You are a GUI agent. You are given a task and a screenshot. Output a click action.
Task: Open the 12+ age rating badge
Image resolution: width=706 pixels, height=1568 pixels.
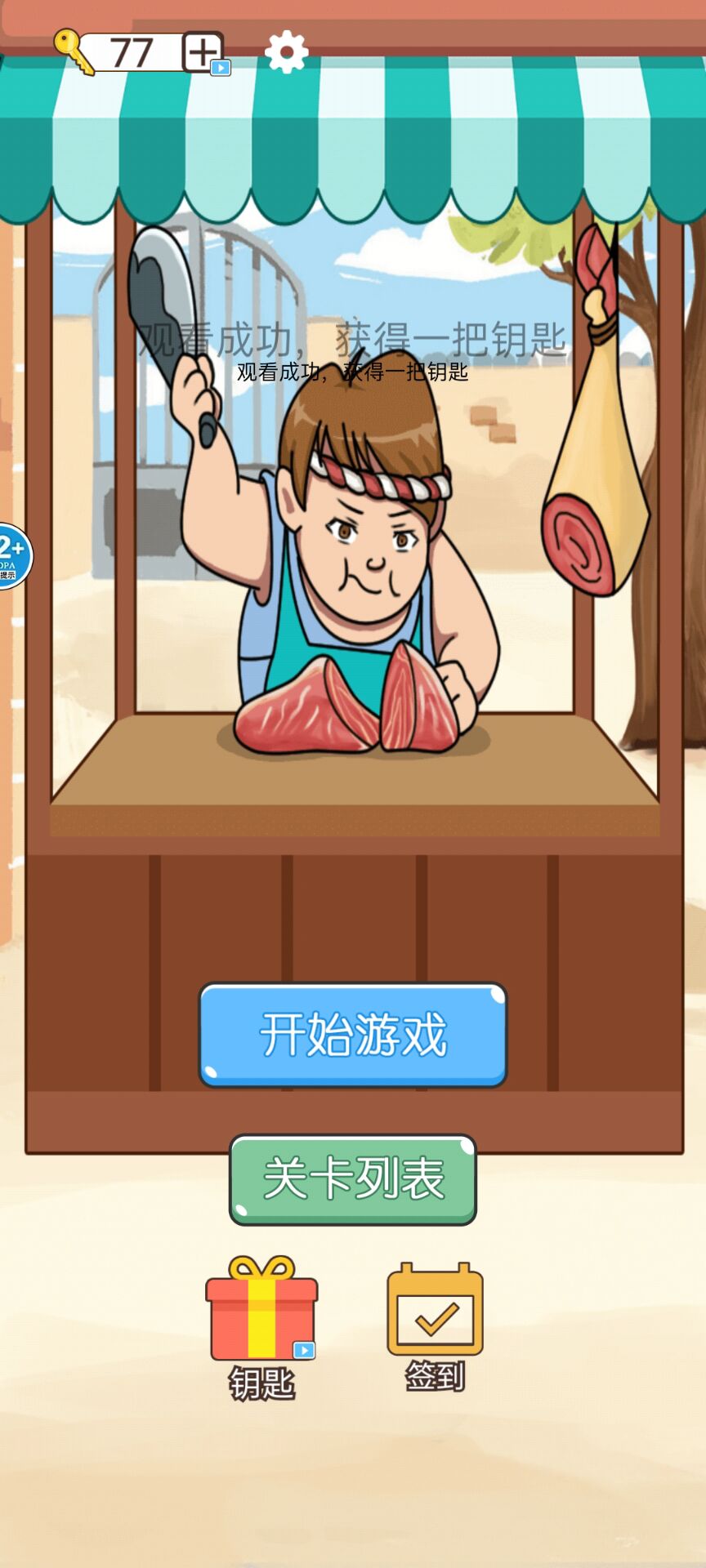click(x=11, y=556)
